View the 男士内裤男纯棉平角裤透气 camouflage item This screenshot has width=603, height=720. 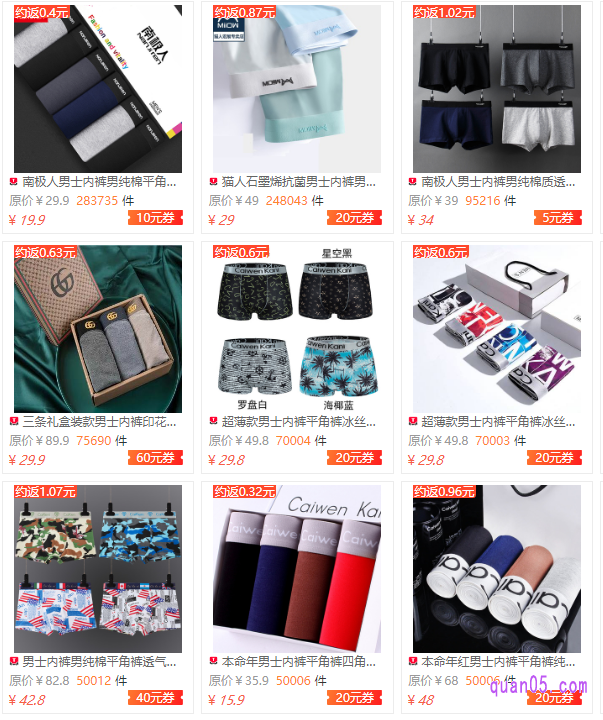coord(98,569)
